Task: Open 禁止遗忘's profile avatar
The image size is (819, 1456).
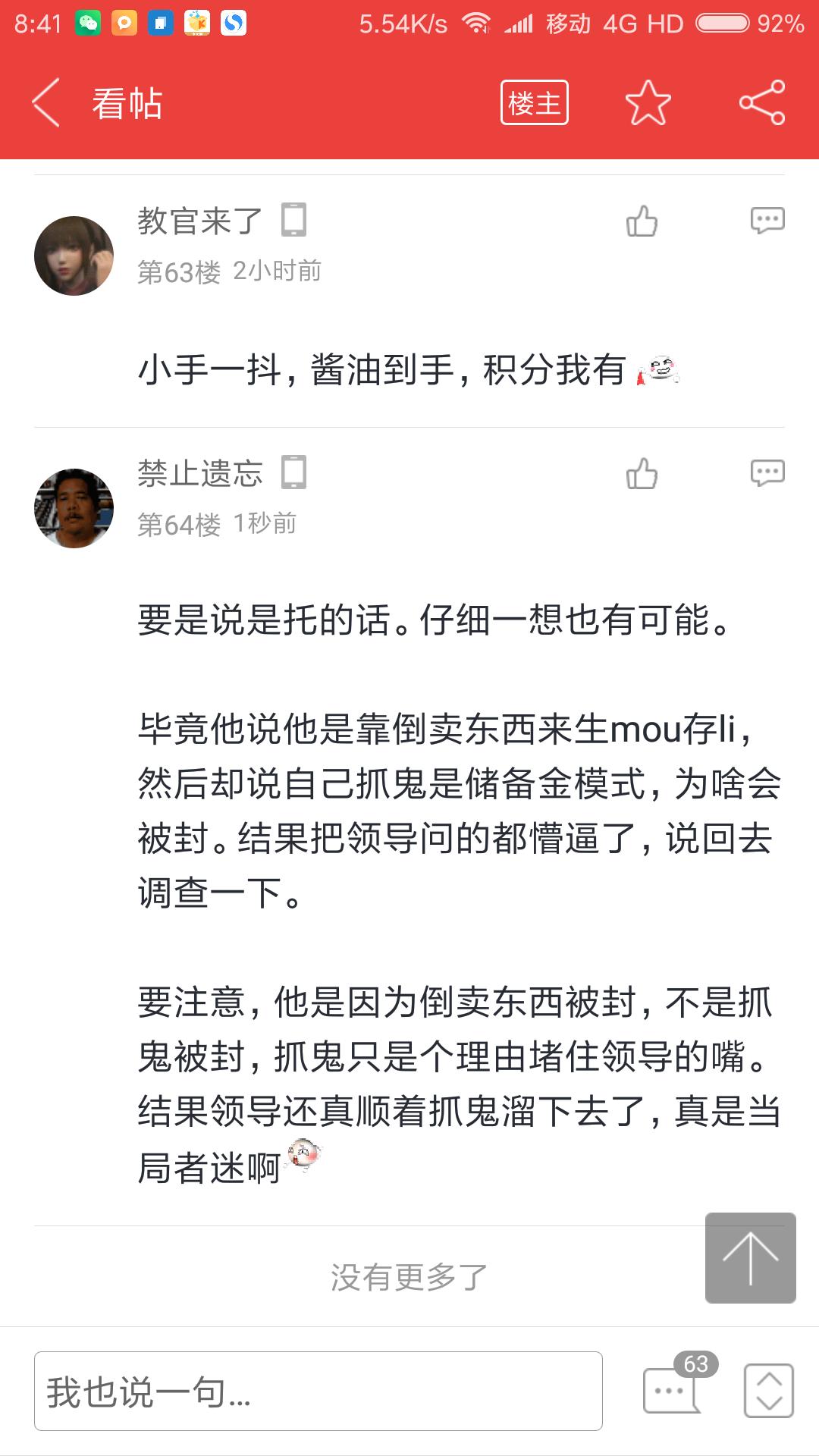Action: pyautogui.click(x=74, y=509)
